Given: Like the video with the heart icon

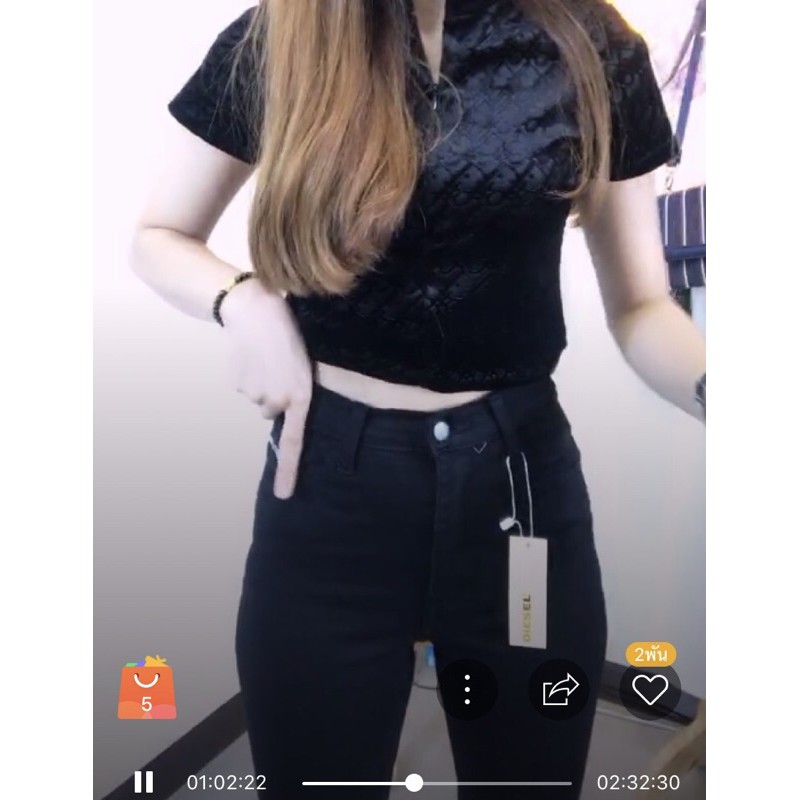Looking at the screenshot, I should click(650, 689).
